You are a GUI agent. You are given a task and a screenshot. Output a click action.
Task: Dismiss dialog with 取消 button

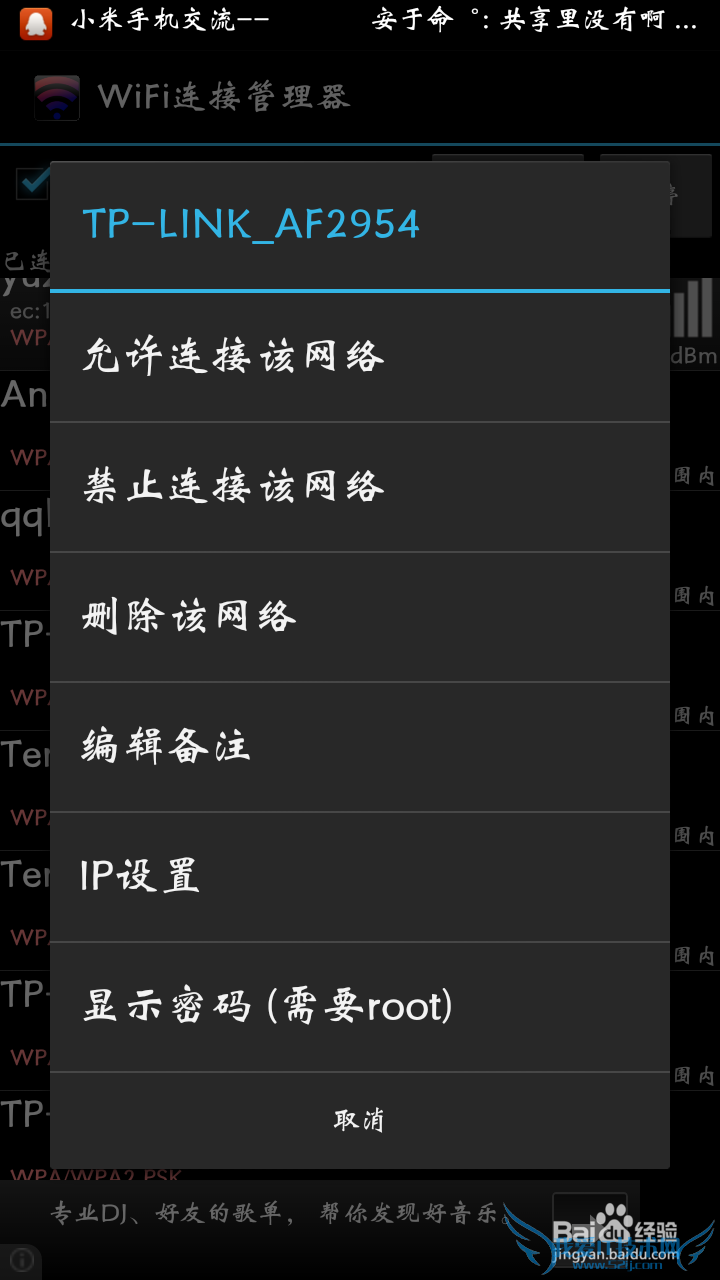359,1120
